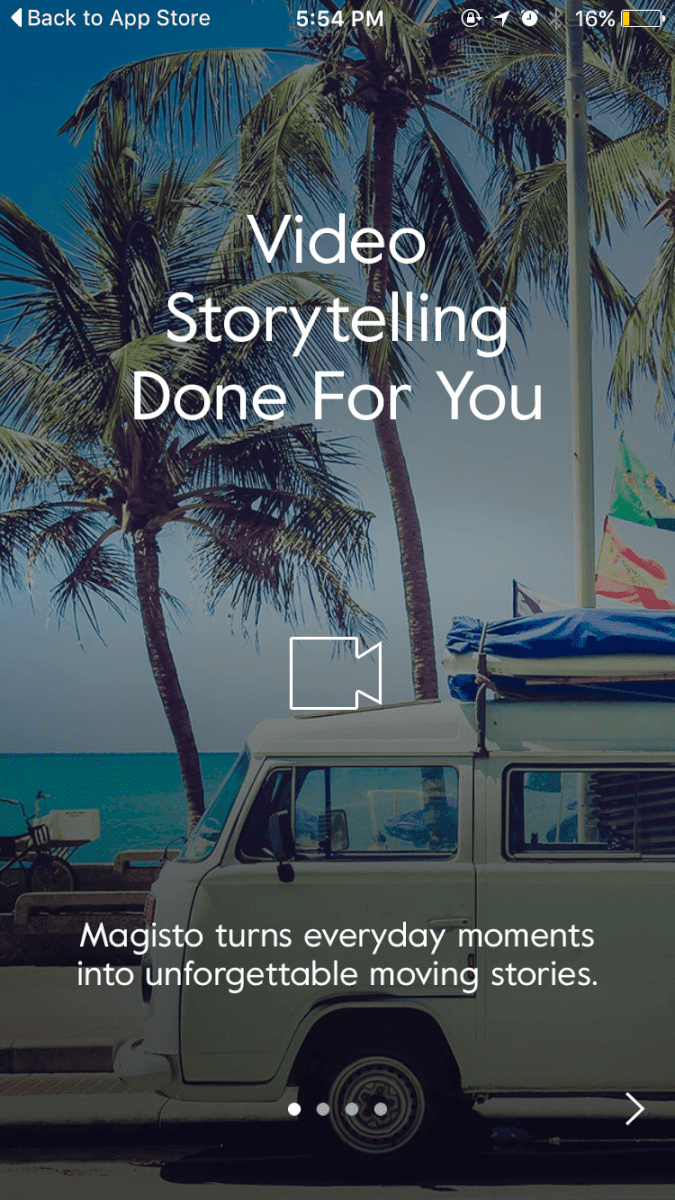
Task: Tap the onboarding page indicator dots
Action: click(337, 1109)
